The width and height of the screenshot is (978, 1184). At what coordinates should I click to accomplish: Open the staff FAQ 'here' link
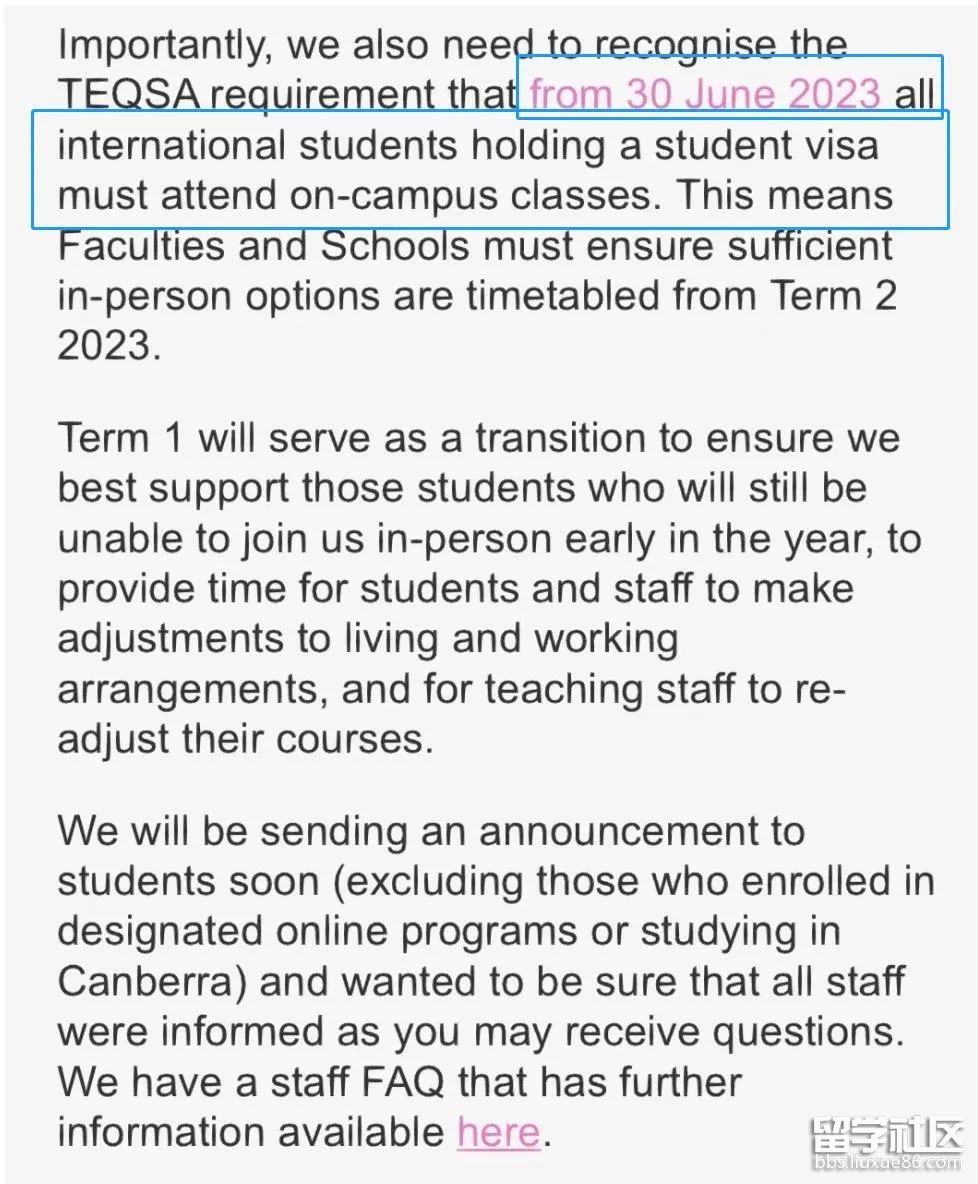[x=498, y=1132]
